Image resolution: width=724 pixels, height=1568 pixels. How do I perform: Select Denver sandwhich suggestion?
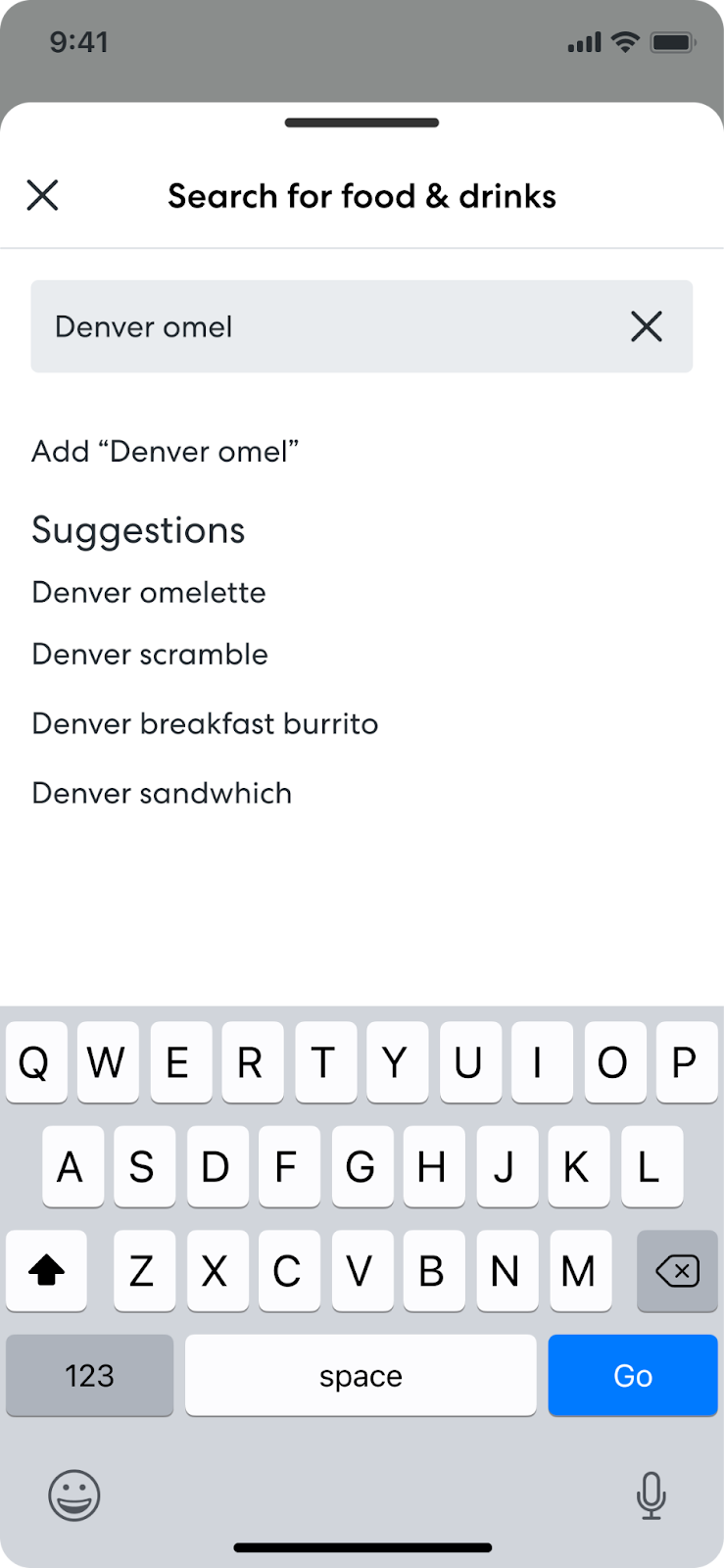162,793
